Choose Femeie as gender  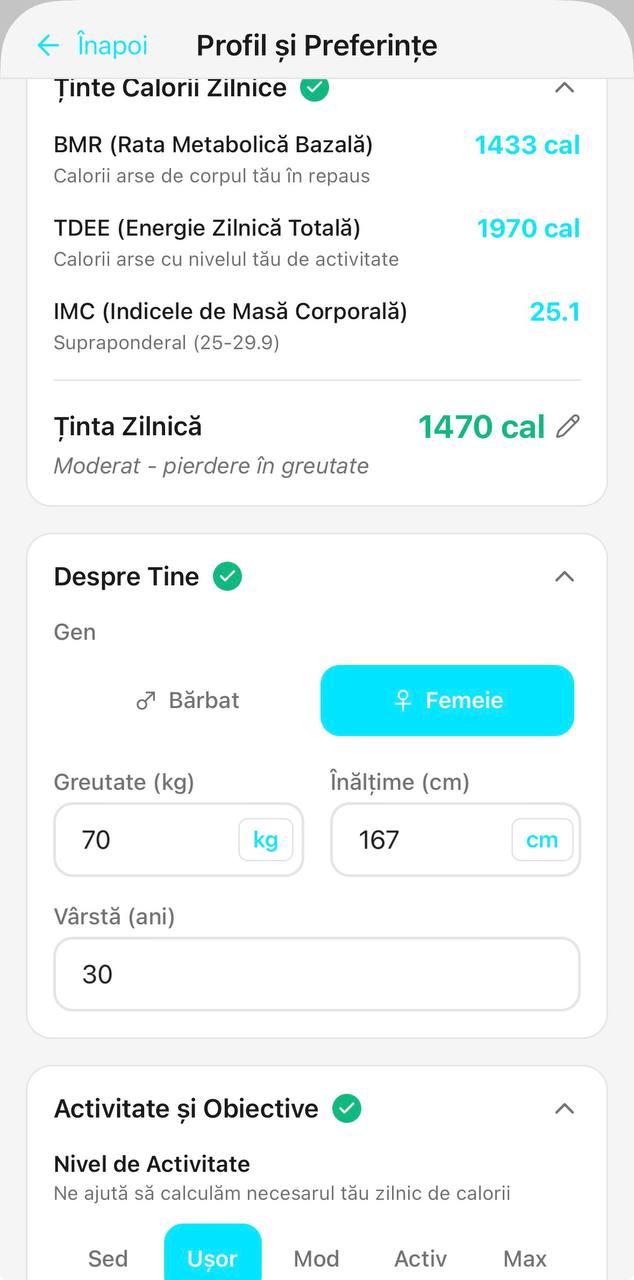point(447,700)
